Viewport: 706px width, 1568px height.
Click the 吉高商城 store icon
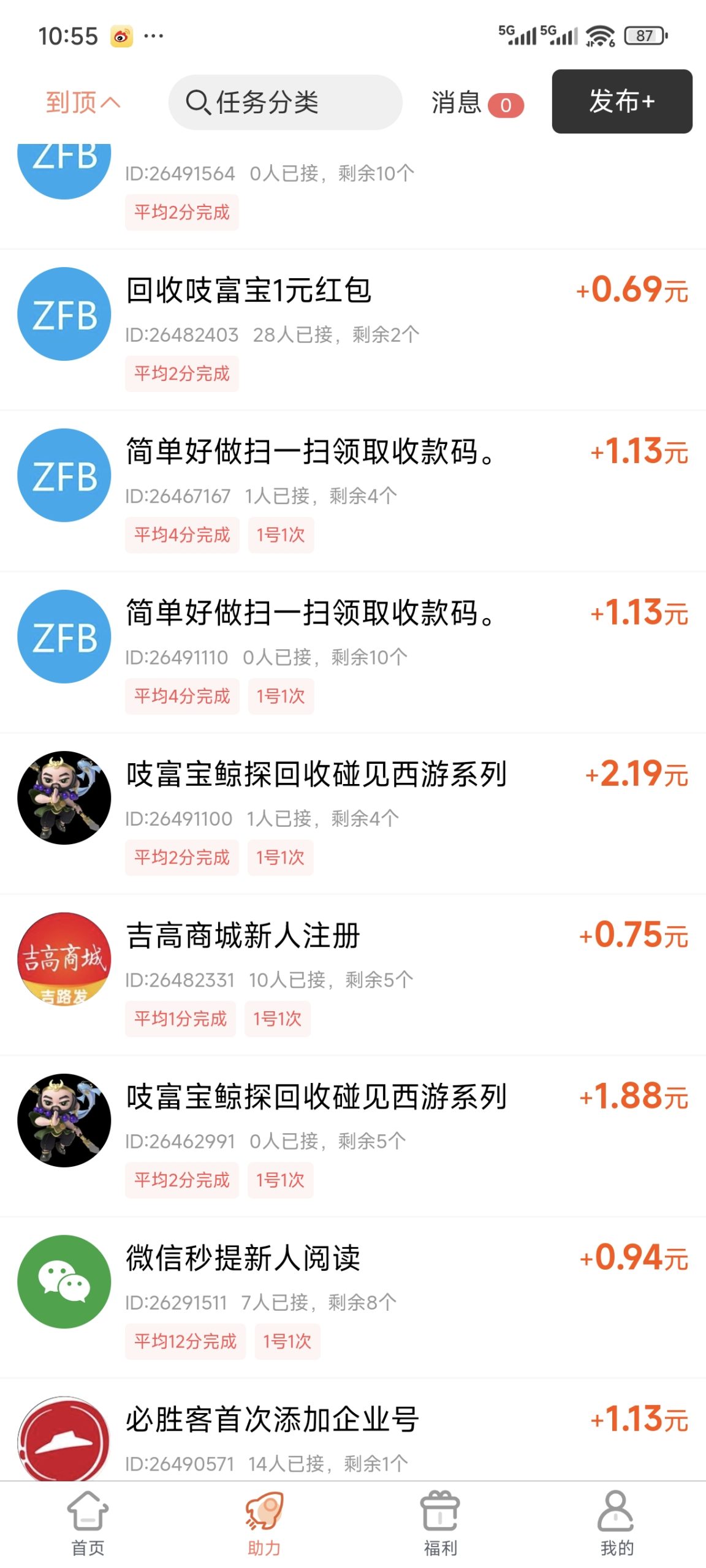pyautogui.click(x=64, y=960)
